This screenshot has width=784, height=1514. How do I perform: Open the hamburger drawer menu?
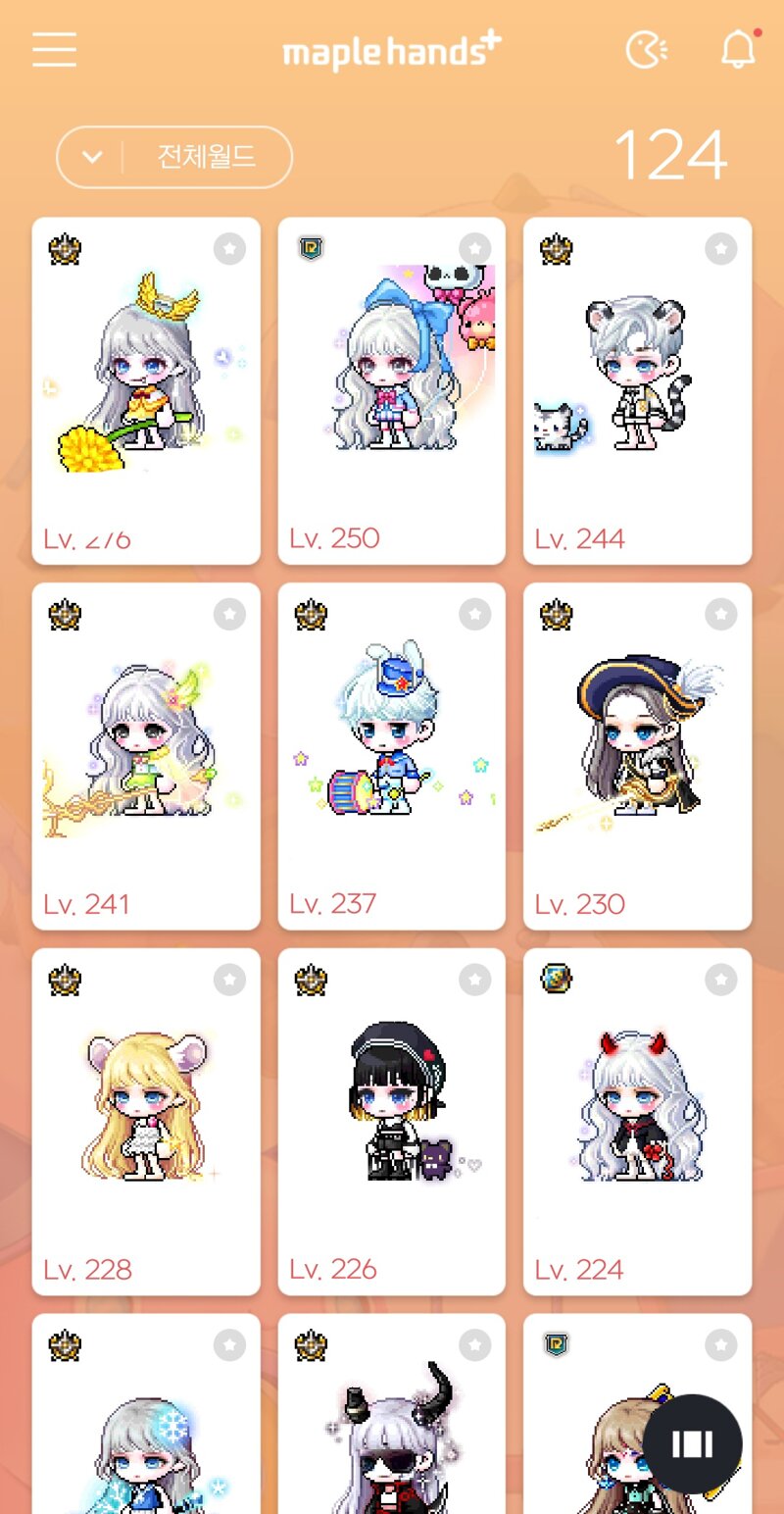(x=54, y=49)
